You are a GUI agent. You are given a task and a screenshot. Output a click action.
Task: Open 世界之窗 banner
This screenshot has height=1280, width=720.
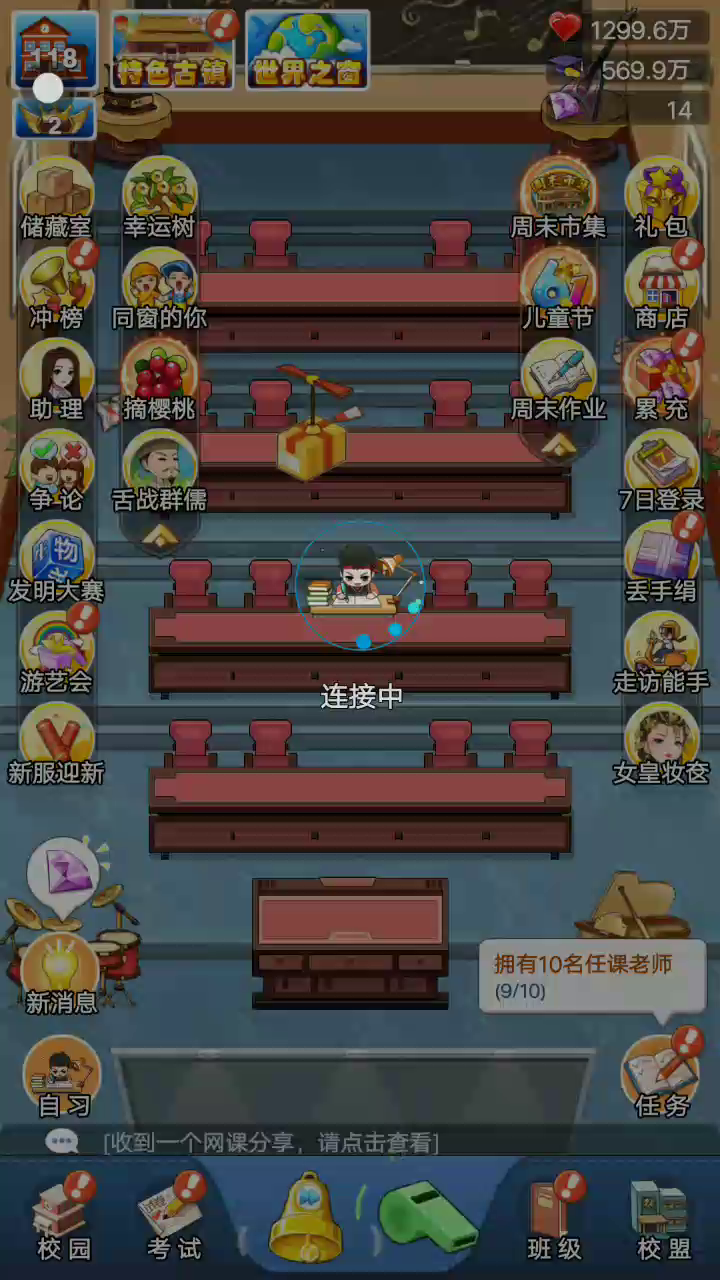(x=307, y=50)
